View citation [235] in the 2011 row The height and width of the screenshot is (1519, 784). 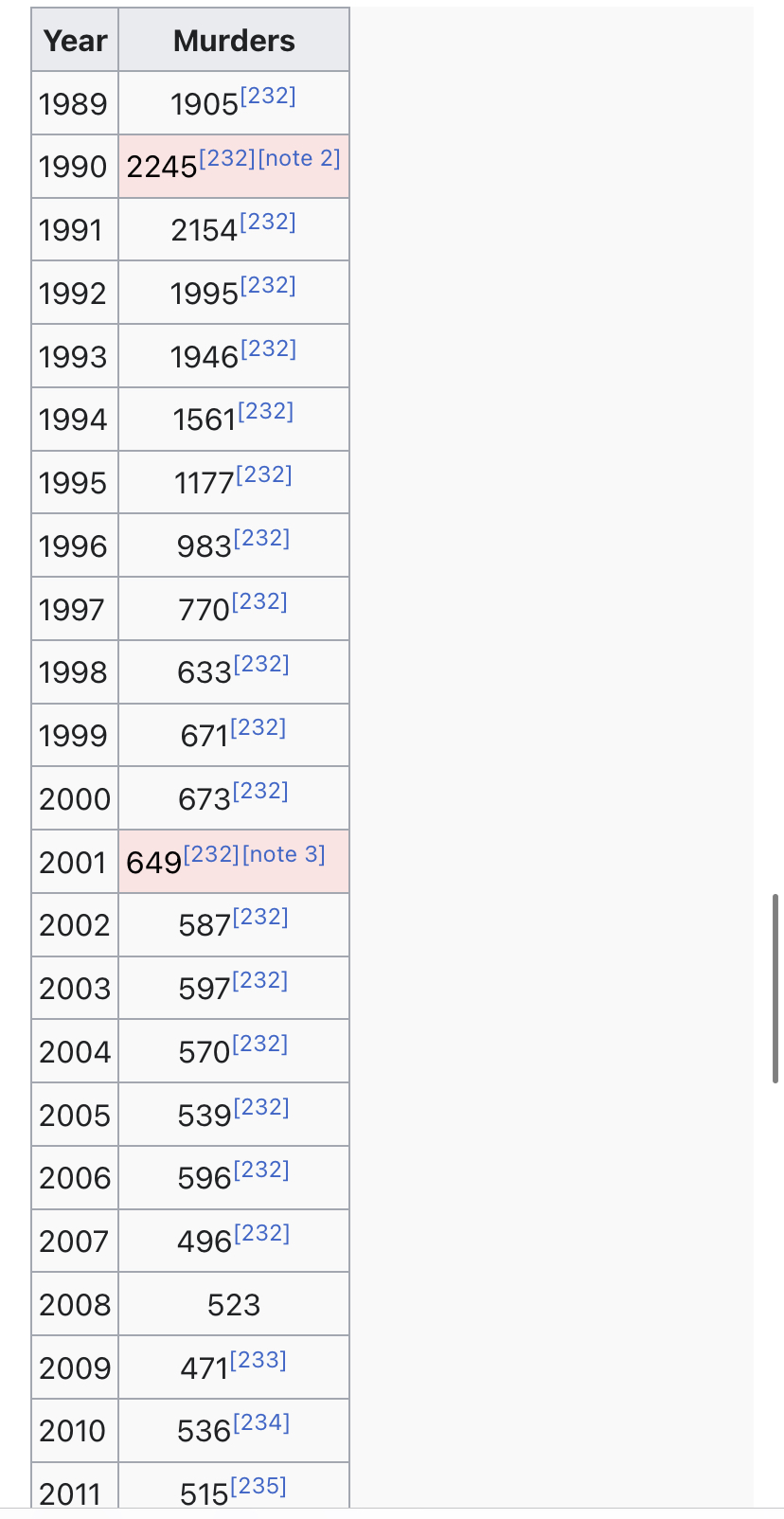tap(258, 1486)
